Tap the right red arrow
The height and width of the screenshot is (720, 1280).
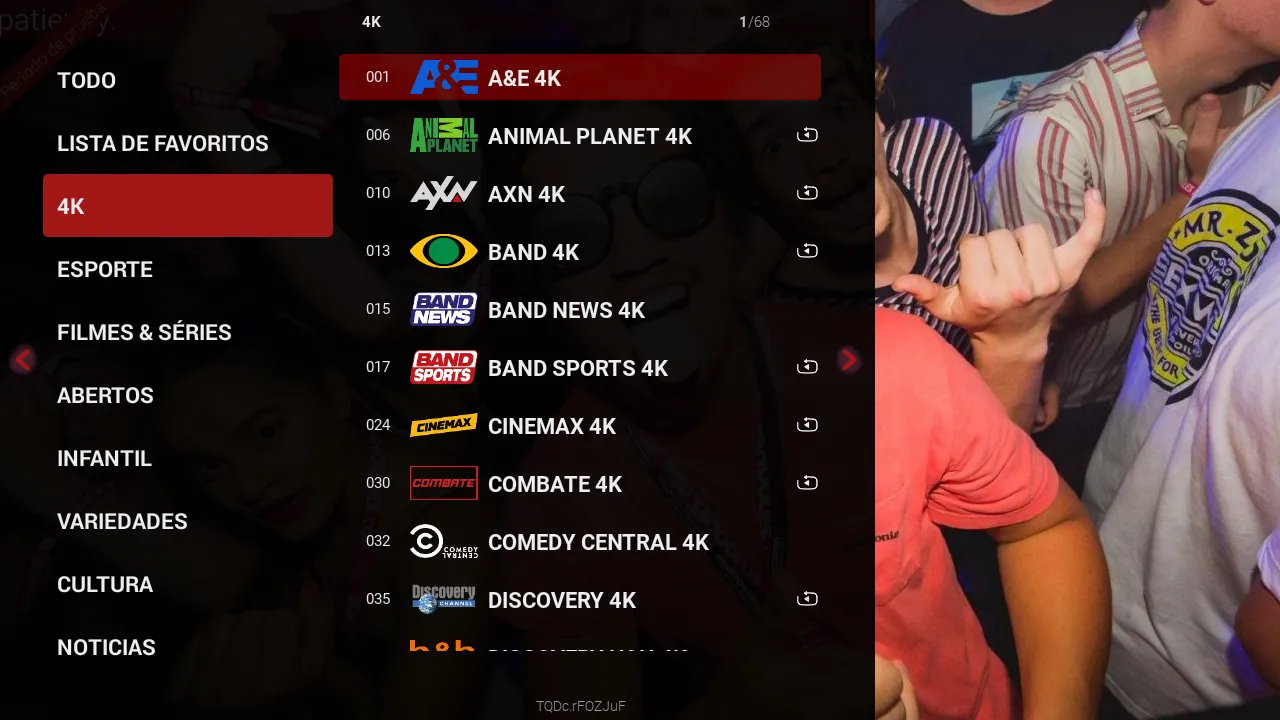849,360
